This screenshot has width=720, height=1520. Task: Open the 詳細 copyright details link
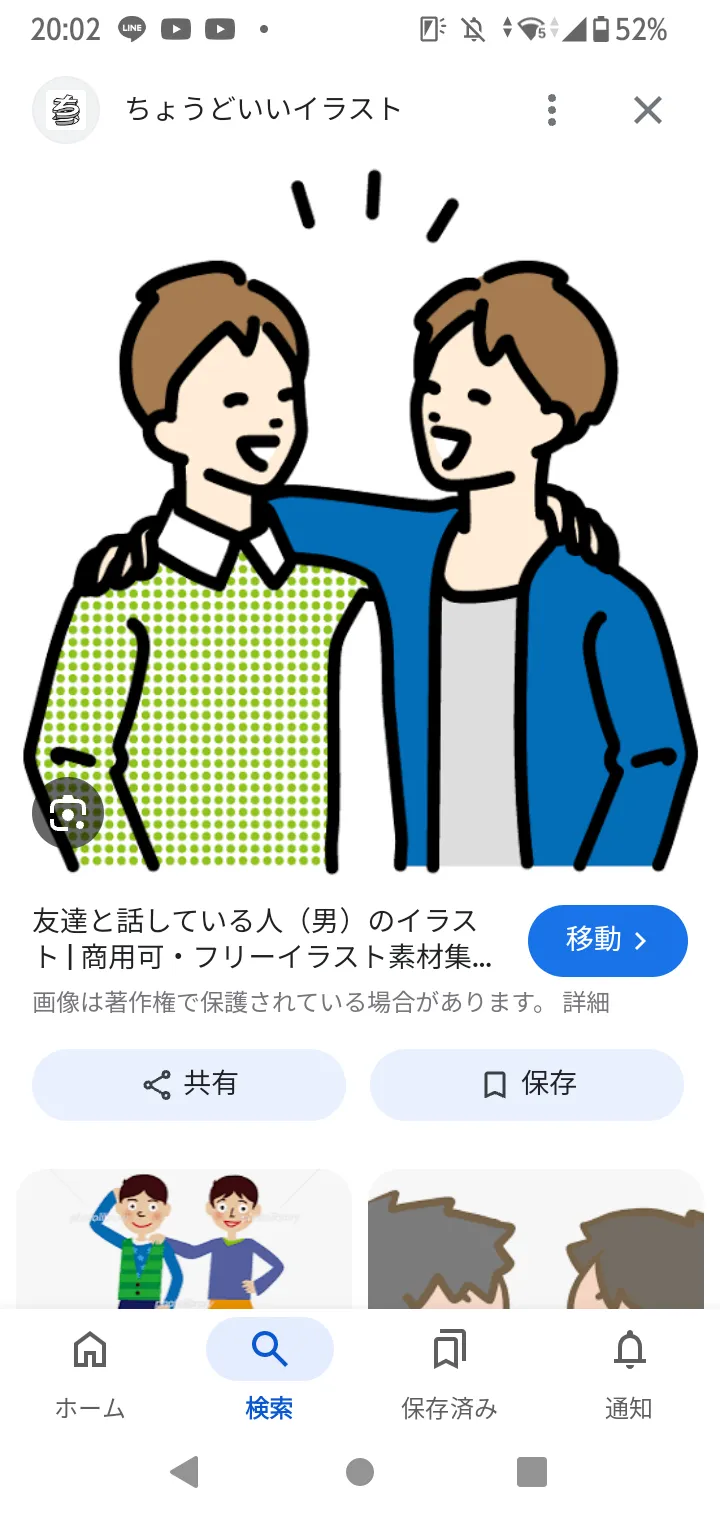586,1002
